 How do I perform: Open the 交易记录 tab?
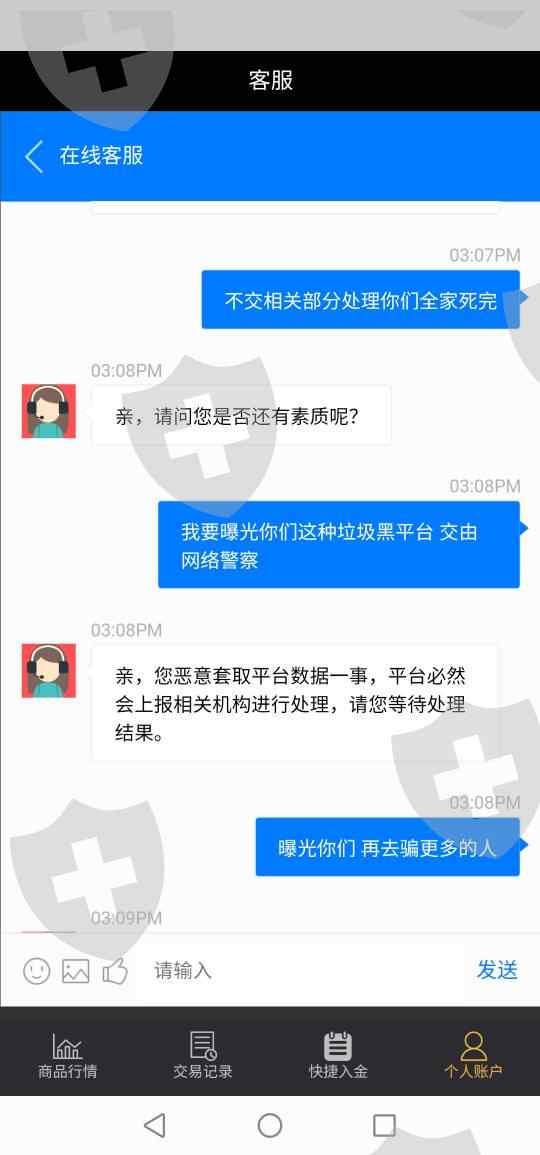click(203, 1056)
